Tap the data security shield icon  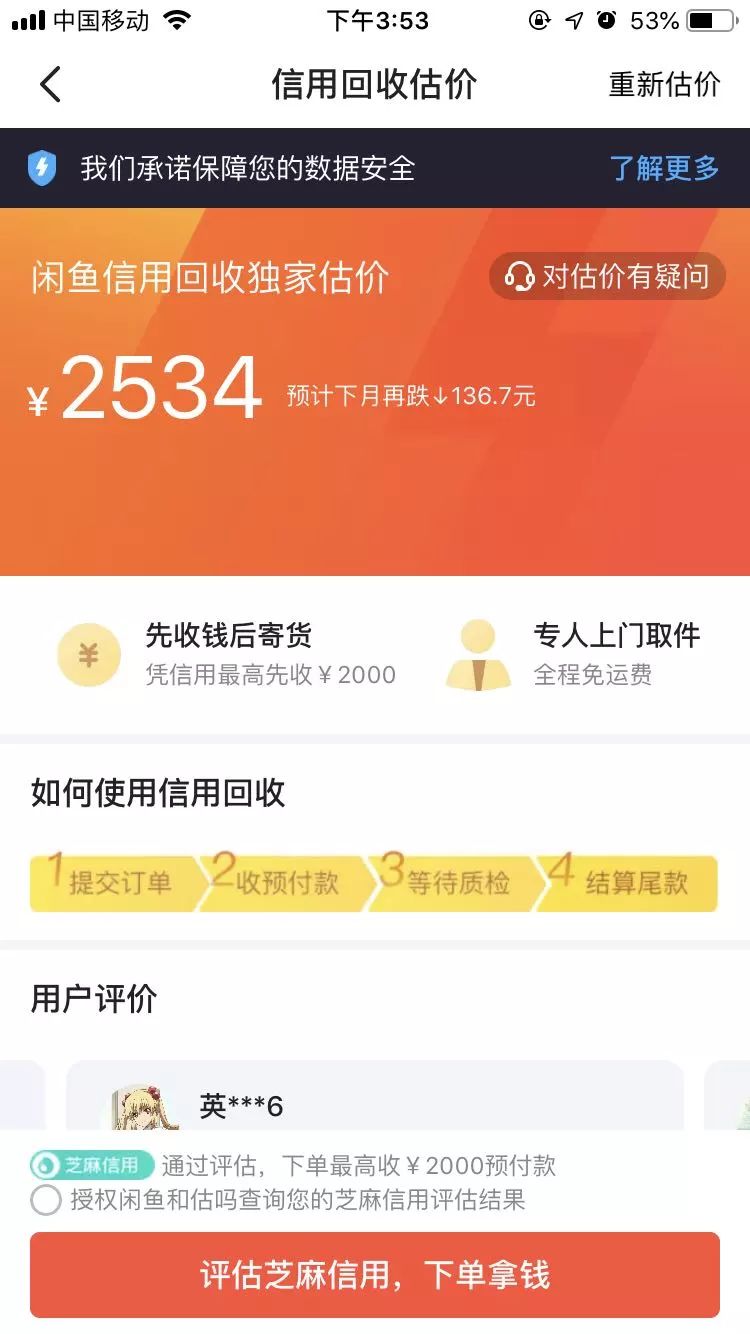pyautogui.click(x=41, y=168)
